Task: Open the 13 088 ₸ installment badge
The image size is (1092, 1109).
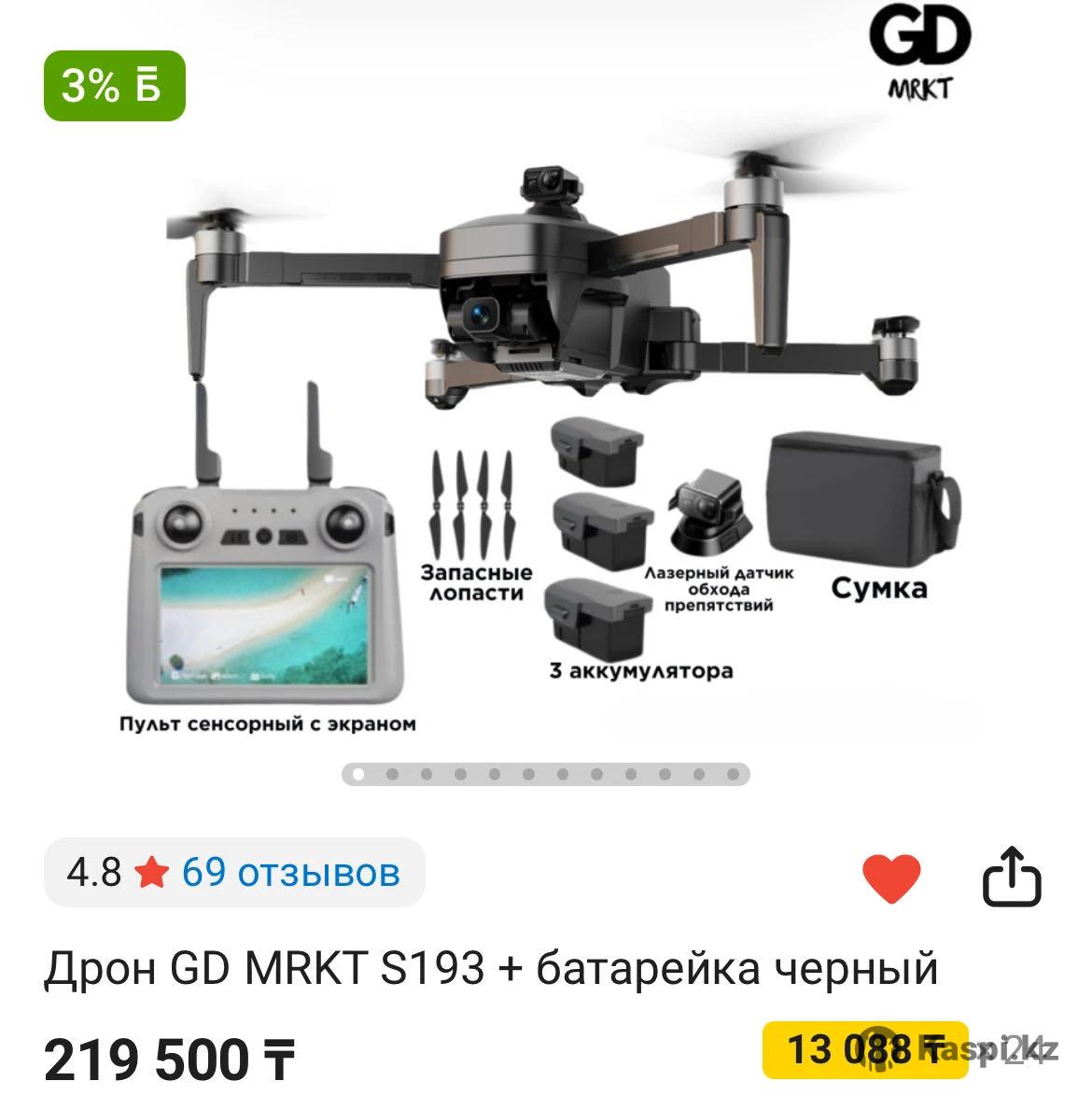Action: pyautogui.click(x=863, y=1050)
